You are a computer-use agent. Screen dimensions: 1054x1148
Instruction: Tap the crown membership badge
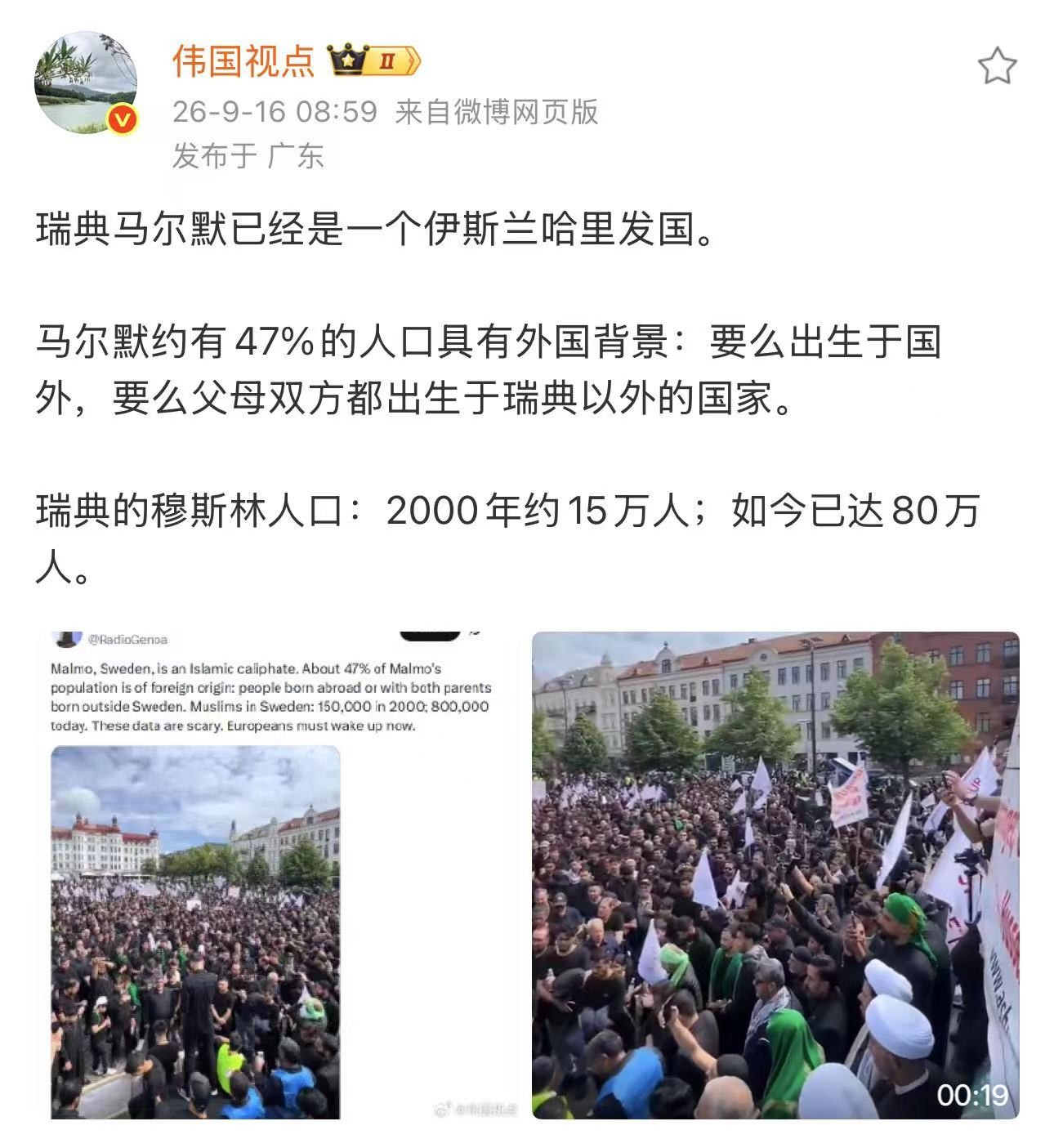pyautogui.click(x=375, y=60)
